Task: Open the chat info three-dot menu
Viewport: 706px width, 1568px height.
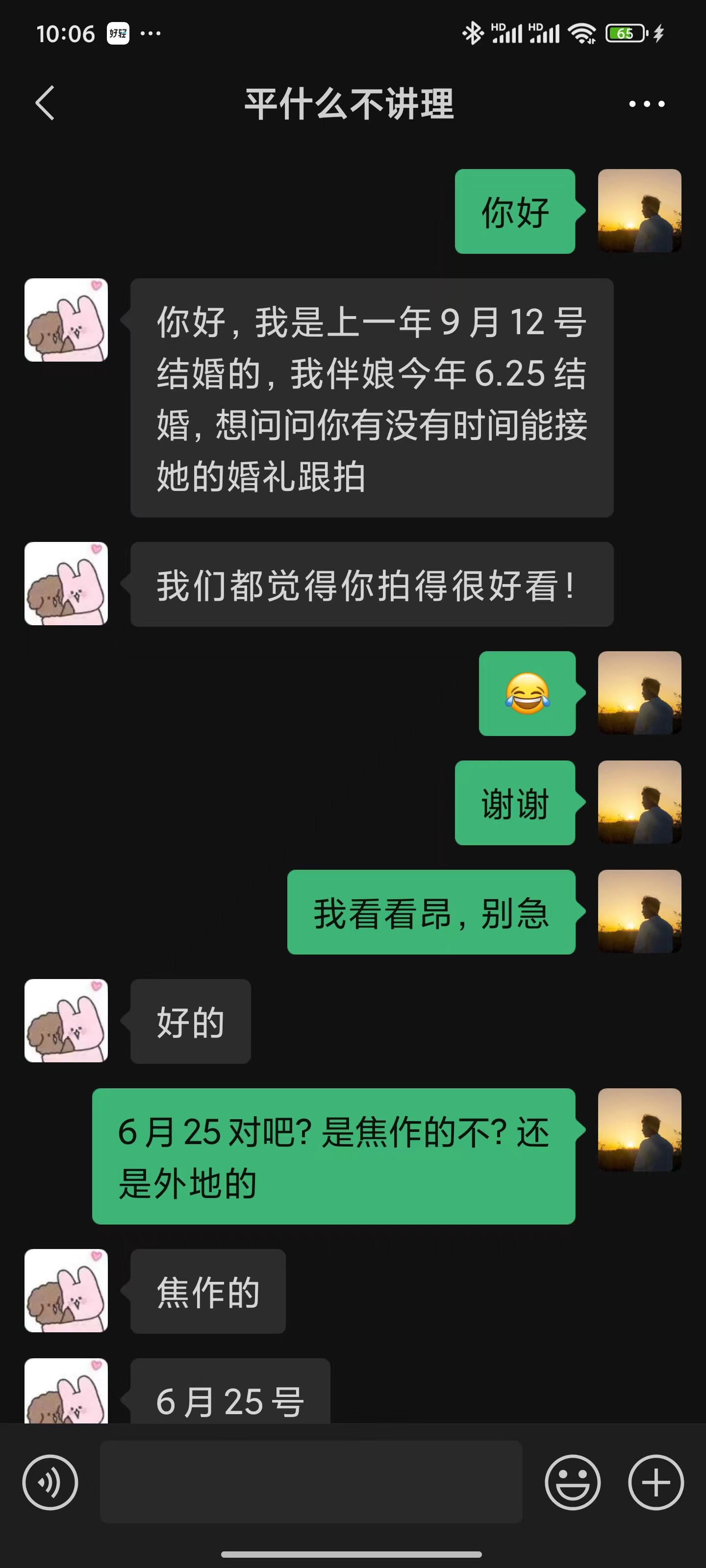Action: coord(646,104)
